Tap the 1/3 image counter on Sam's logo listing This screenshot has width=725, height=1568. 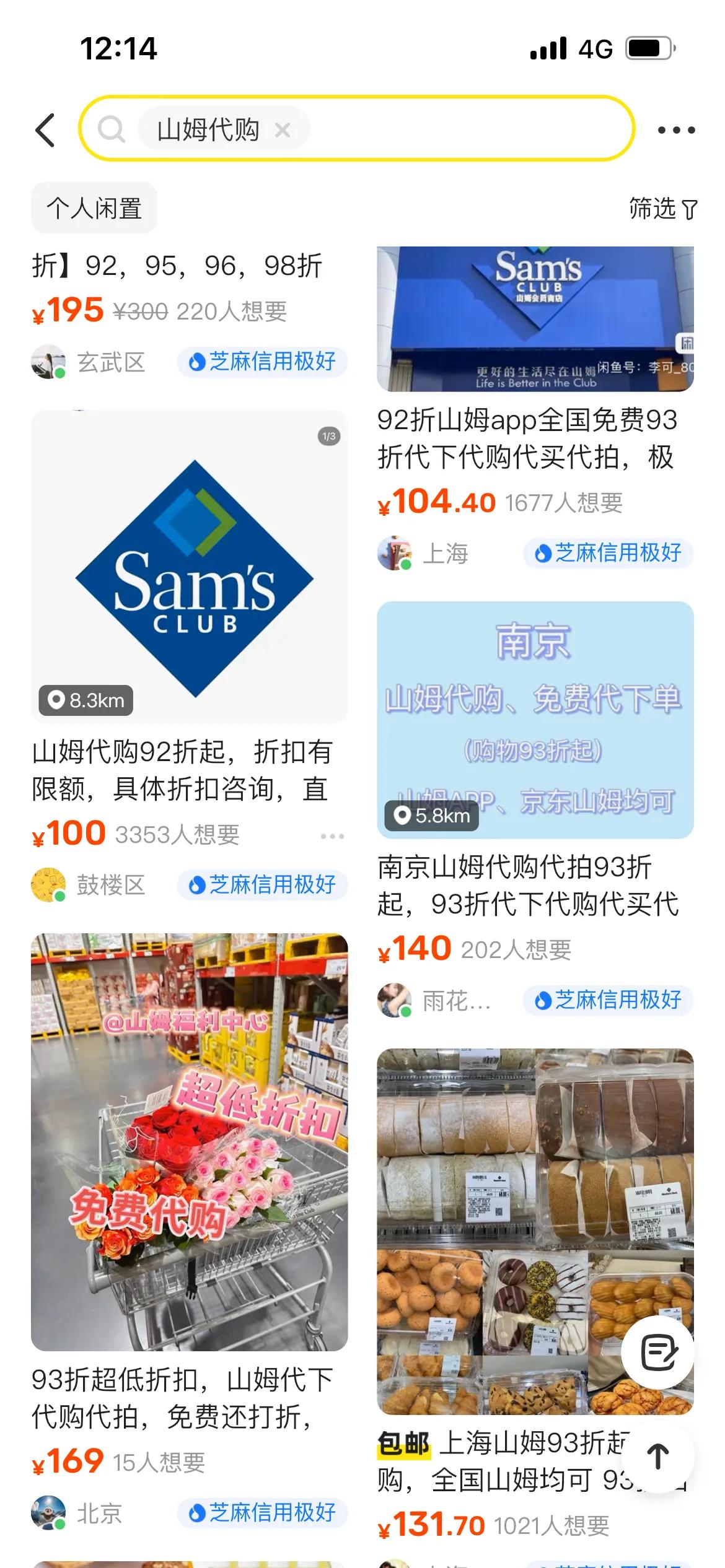tap(328, 435)
